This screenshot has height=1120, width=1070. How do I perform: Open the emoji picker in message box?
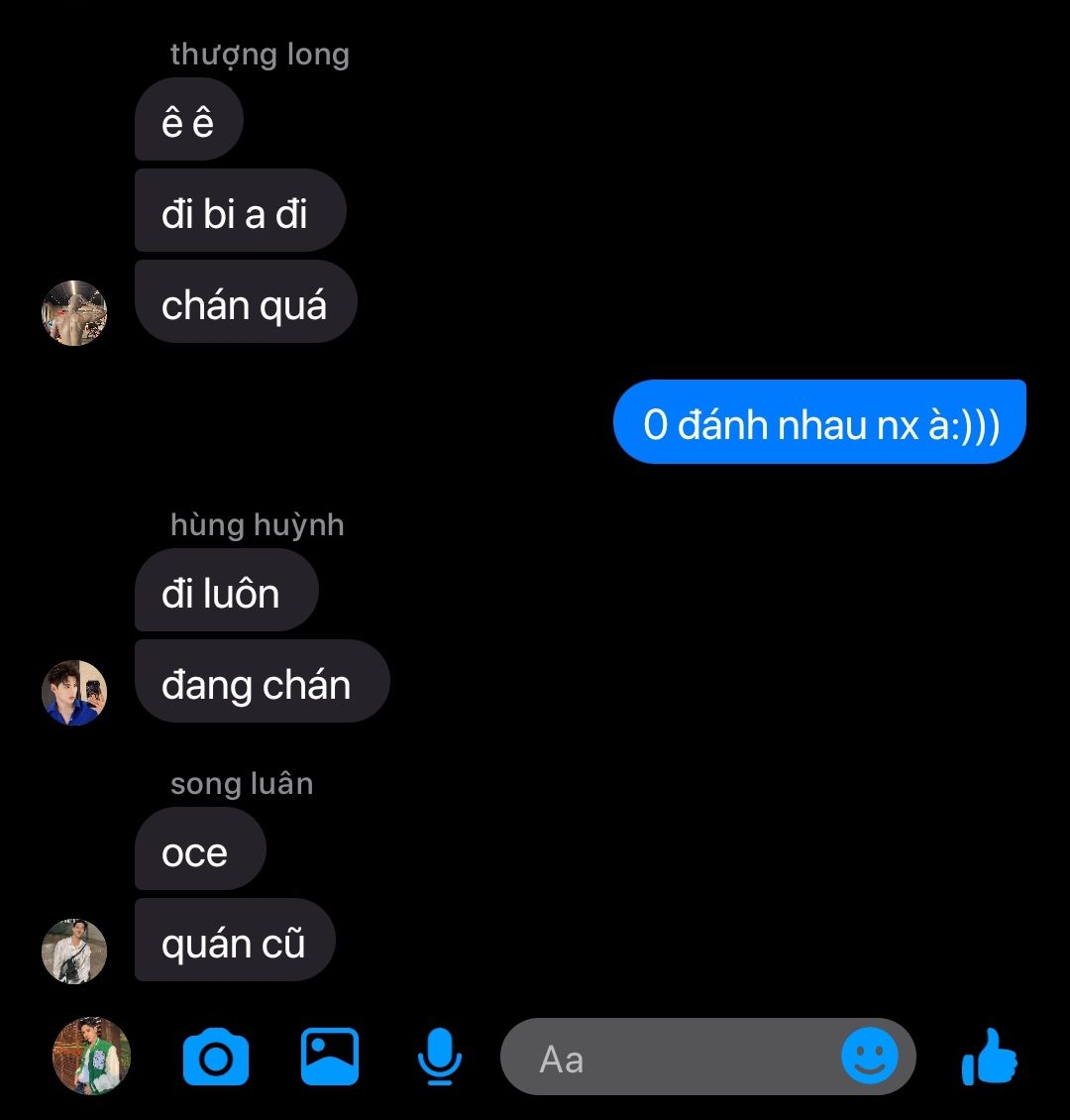coord(869,1057)
